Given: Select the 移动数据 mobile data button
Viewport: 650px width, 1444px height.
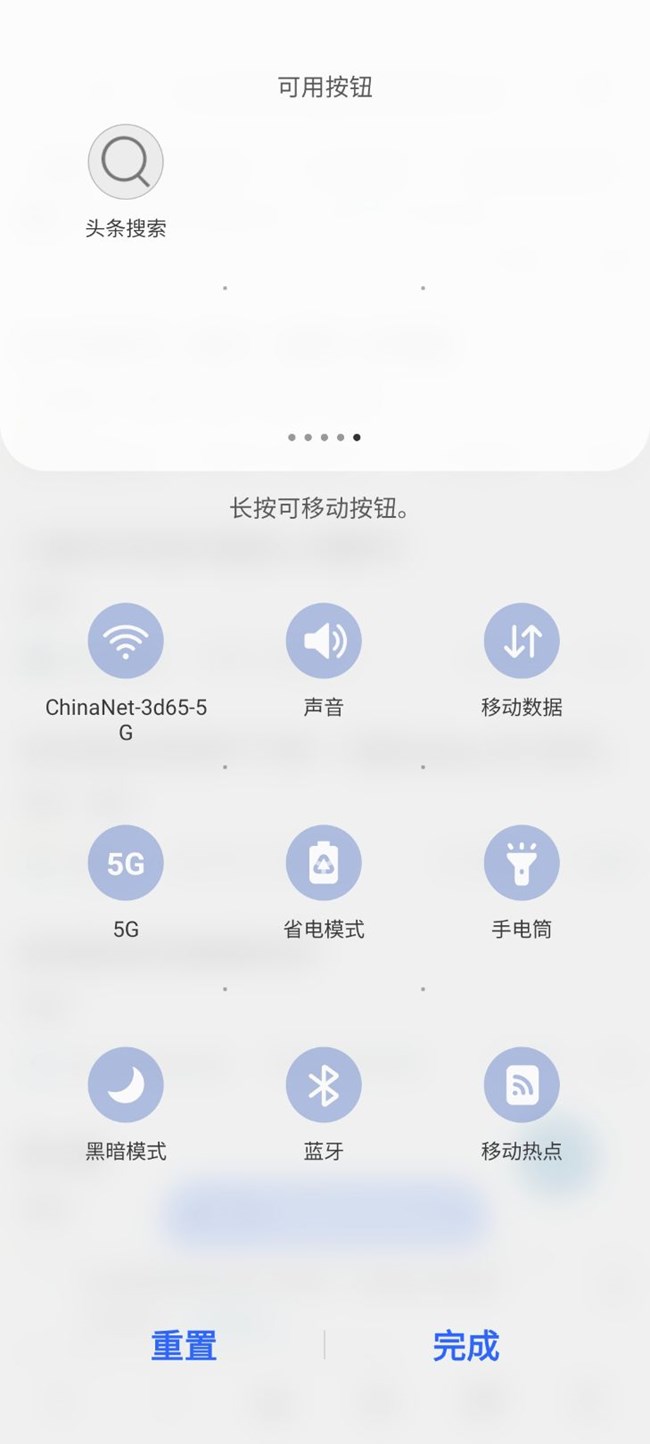Looking at the screenshot, I should pos(521,642).
